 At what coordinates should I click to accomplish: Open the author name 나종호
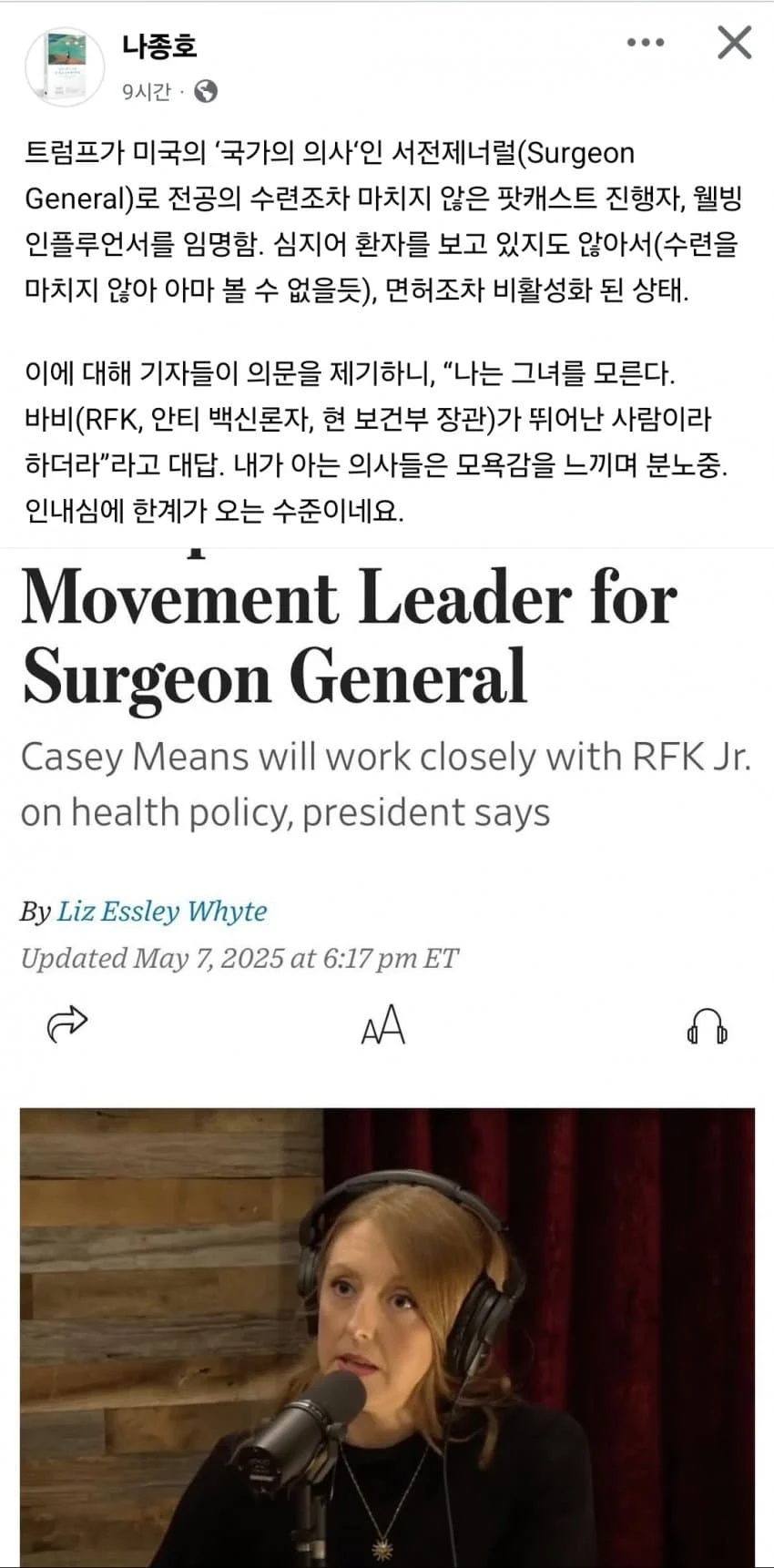159,46
